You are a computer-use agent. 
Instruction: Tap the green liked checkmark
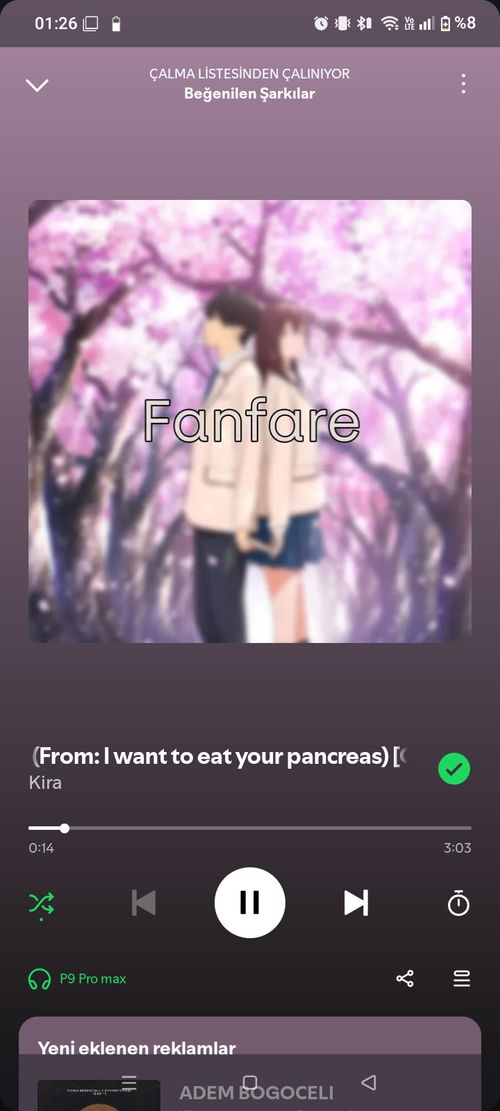click(454, 768)
